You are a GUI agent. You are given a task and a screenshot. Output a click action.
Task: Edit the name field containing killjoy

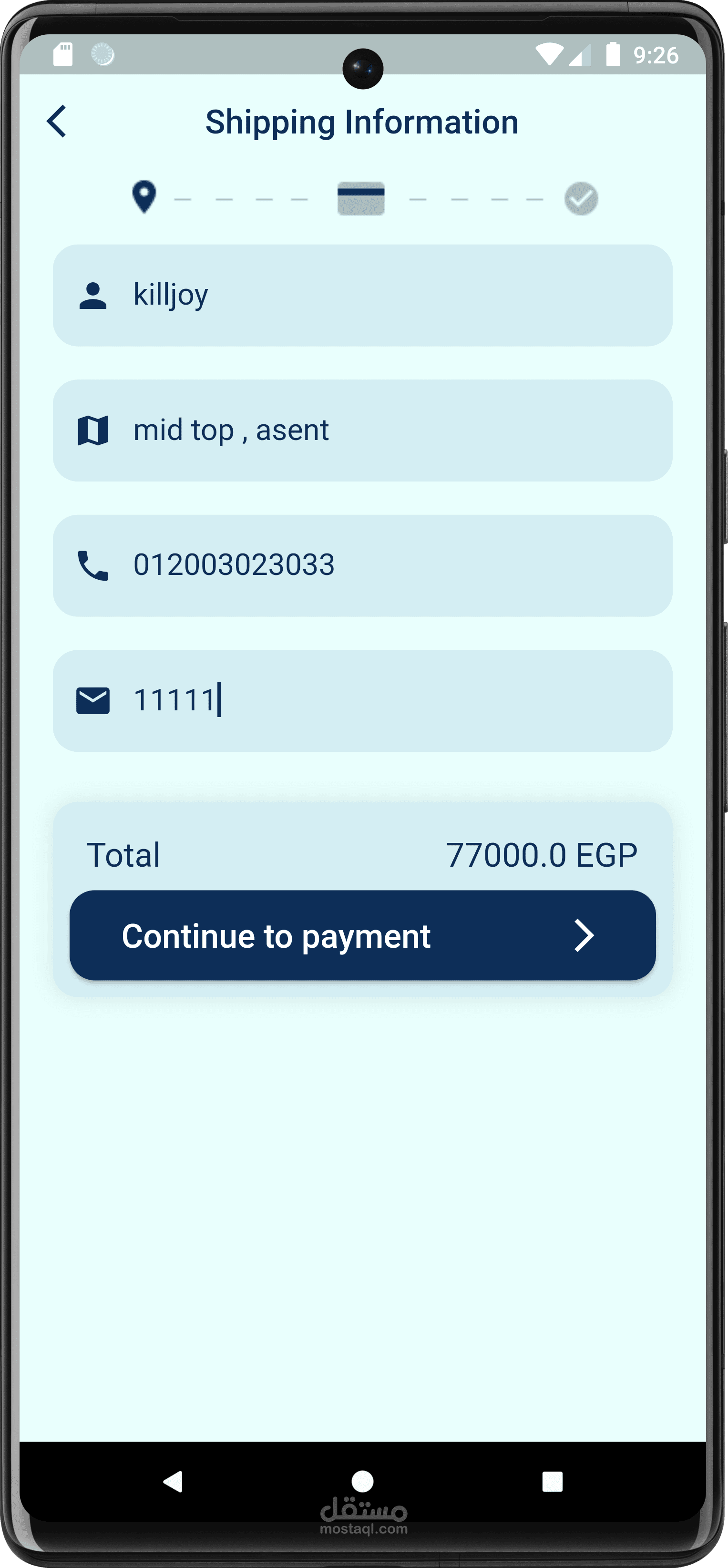point(363,295)
